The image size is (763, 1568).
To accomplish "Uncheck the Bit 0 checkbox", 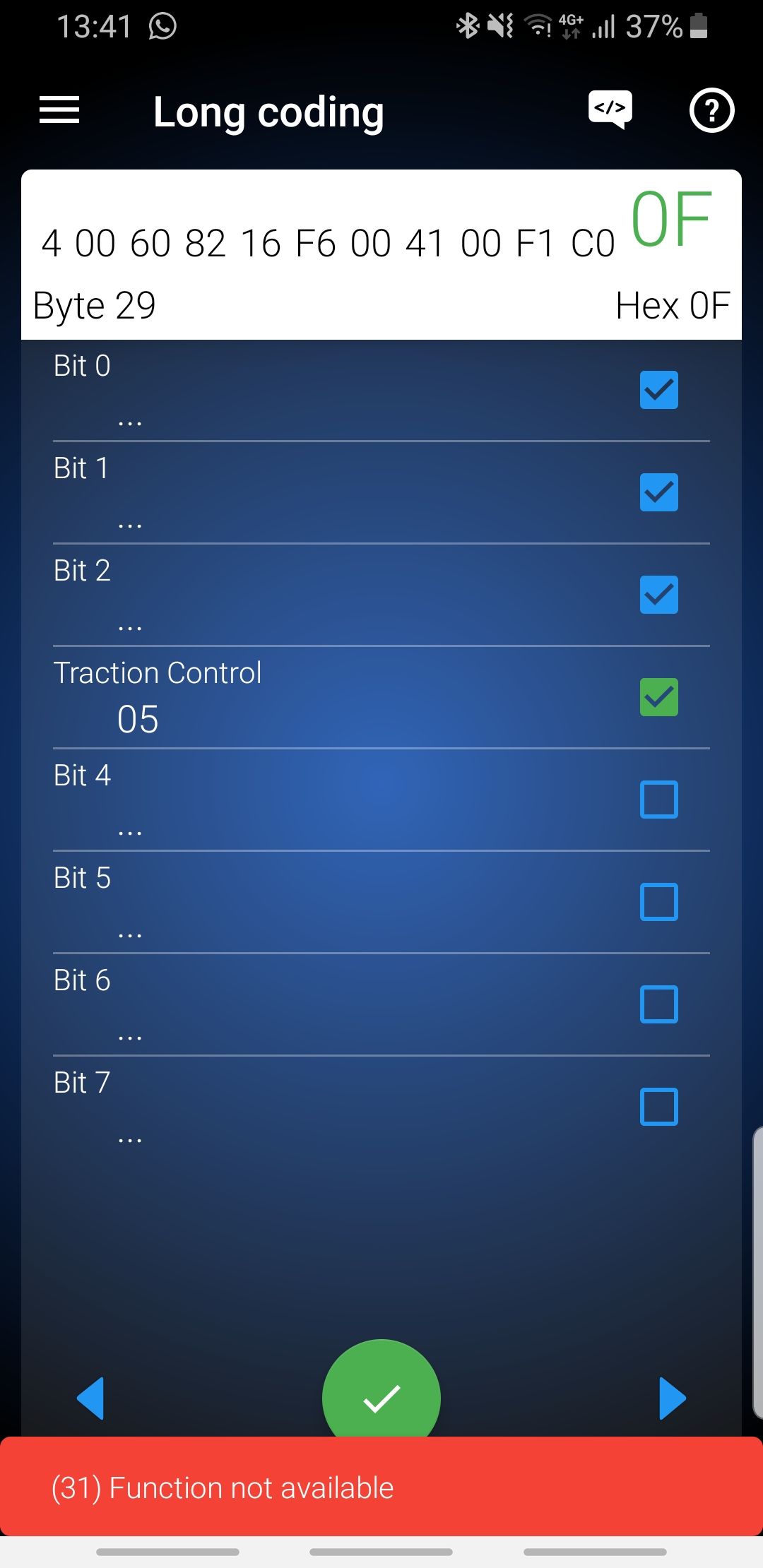I will (658, 390).
